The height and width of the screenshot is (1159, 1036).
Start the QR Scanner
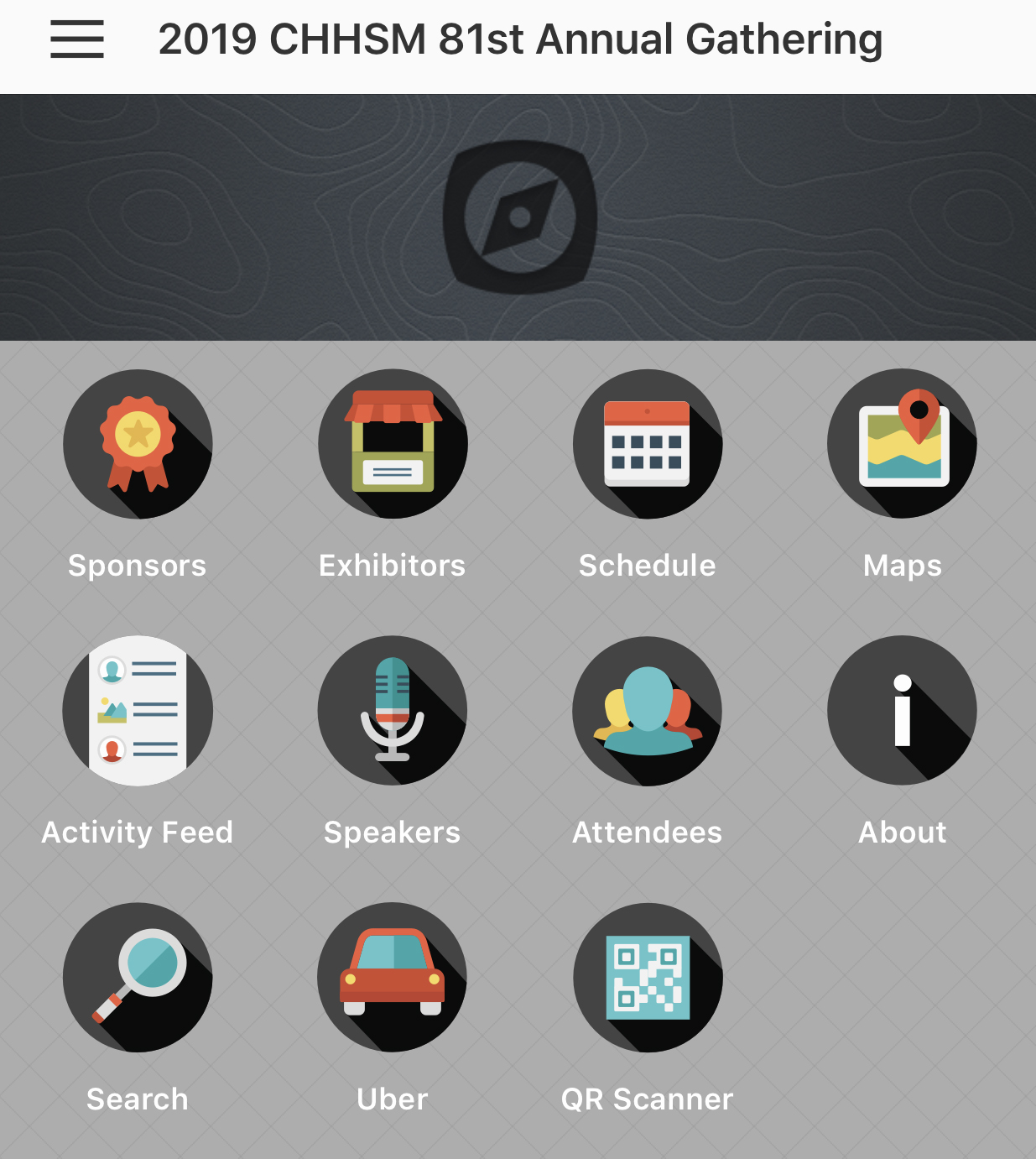[x=647, y=978]
